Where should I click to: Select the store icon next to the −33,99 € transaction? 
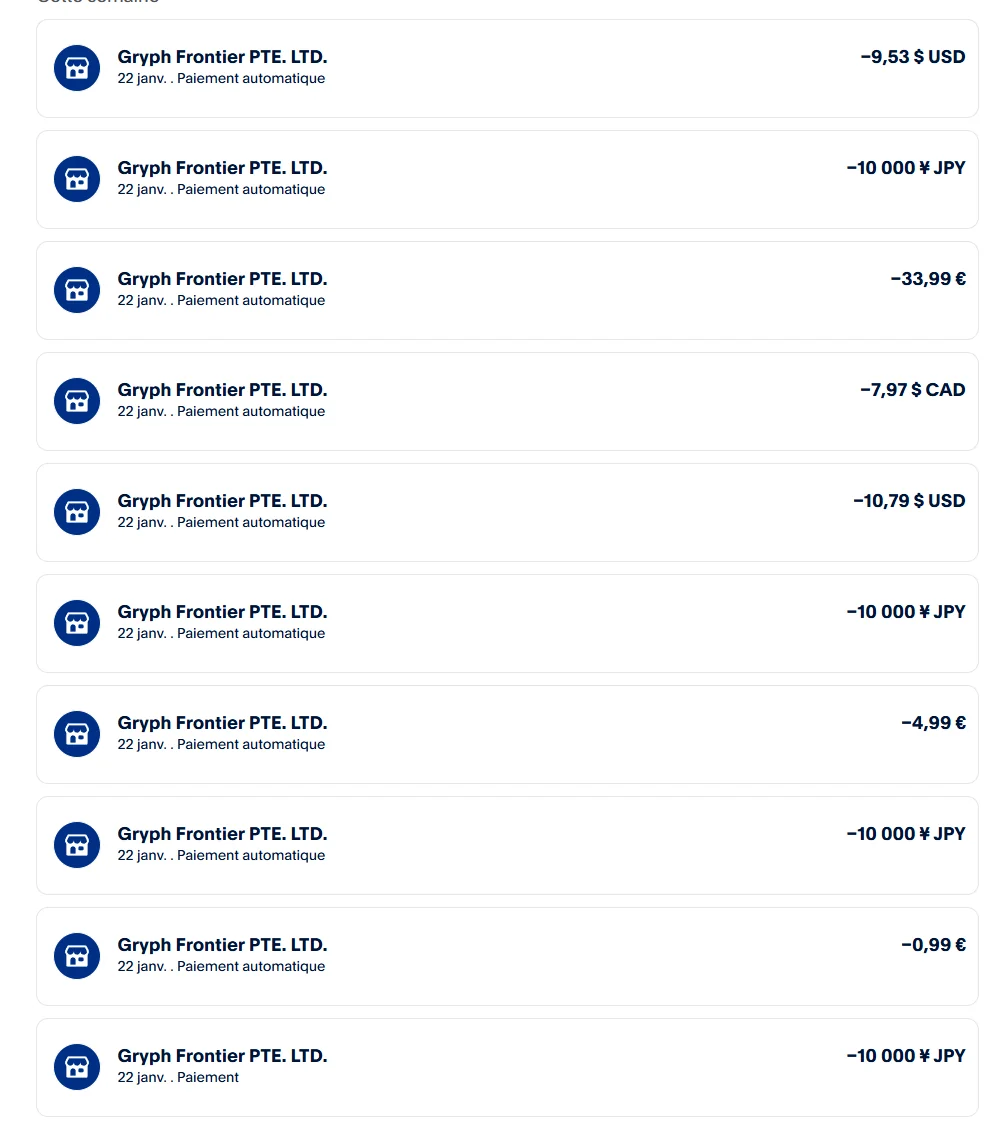click(77, 290)
